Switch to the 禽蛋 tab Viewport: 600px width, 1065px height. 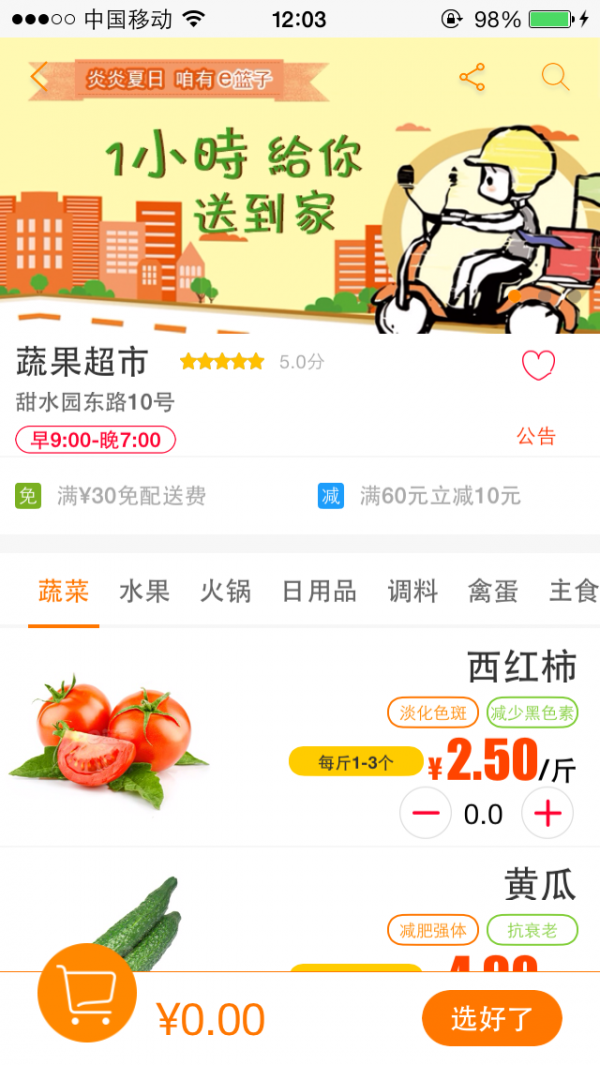(x=493, y=591)
